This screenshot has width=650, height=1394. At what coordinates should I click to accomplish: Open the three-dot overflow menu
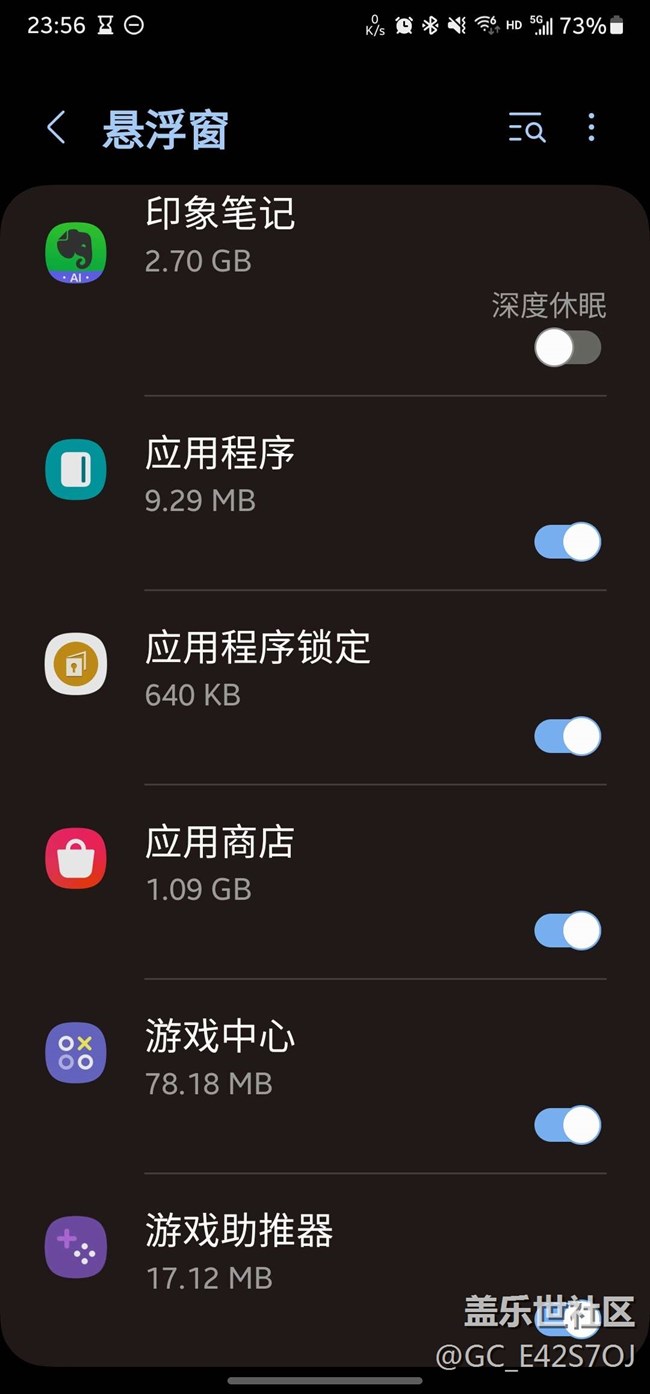click(591, 128)
